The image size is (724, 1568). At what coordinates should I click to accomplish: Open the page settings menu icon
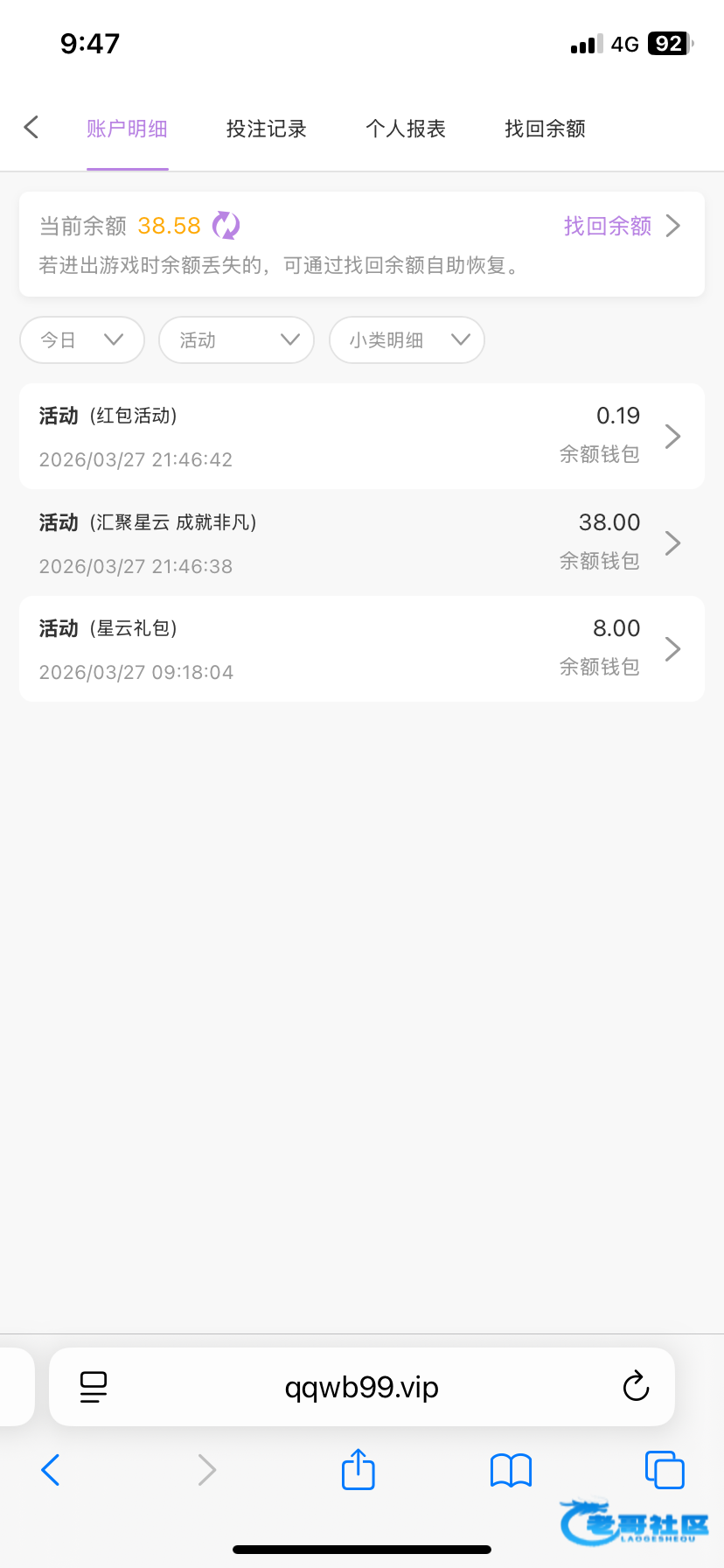click(94, 1387)
